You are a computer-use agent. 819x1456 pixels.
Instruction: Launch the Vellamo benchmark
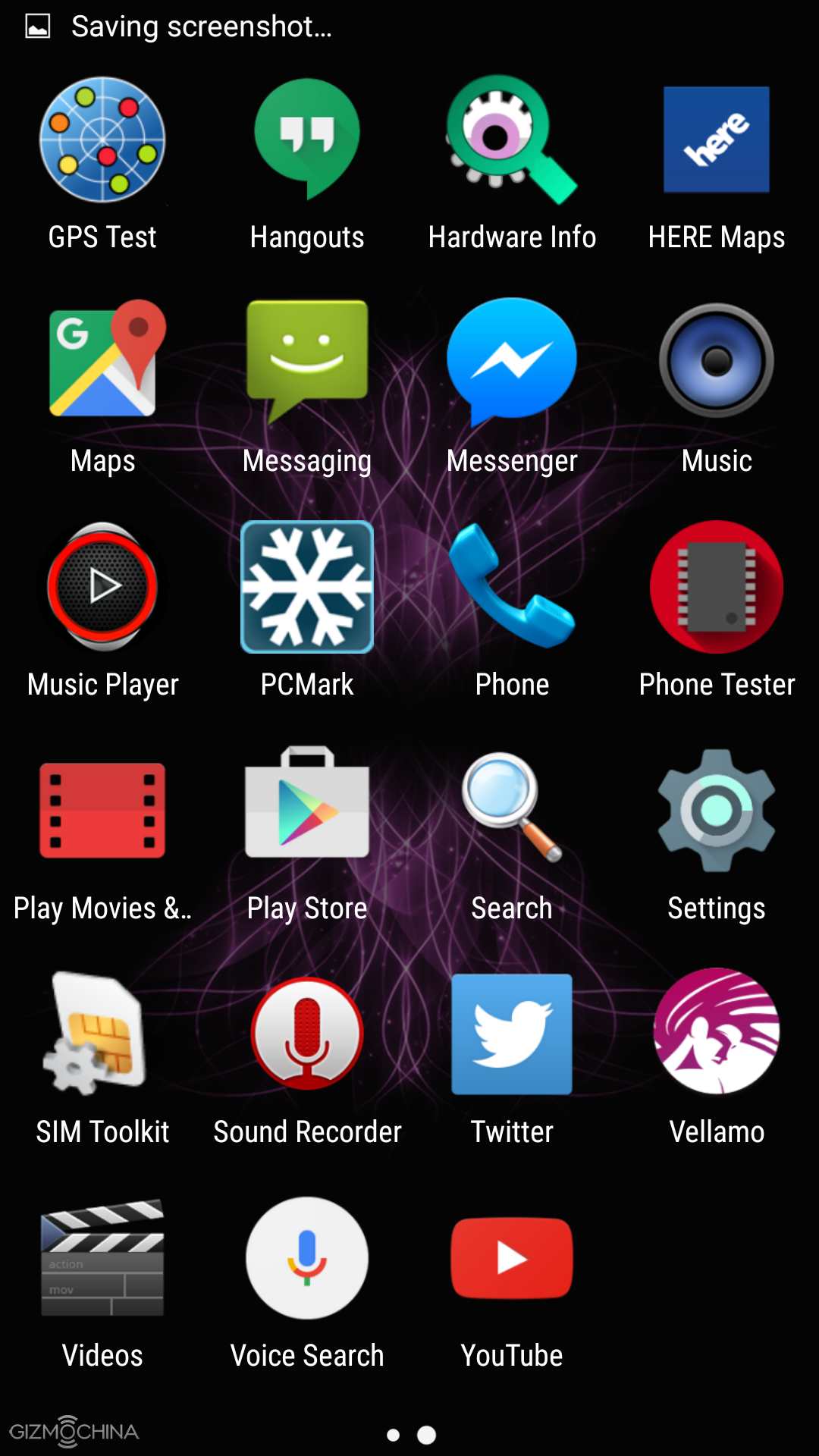coord(717,1033)
